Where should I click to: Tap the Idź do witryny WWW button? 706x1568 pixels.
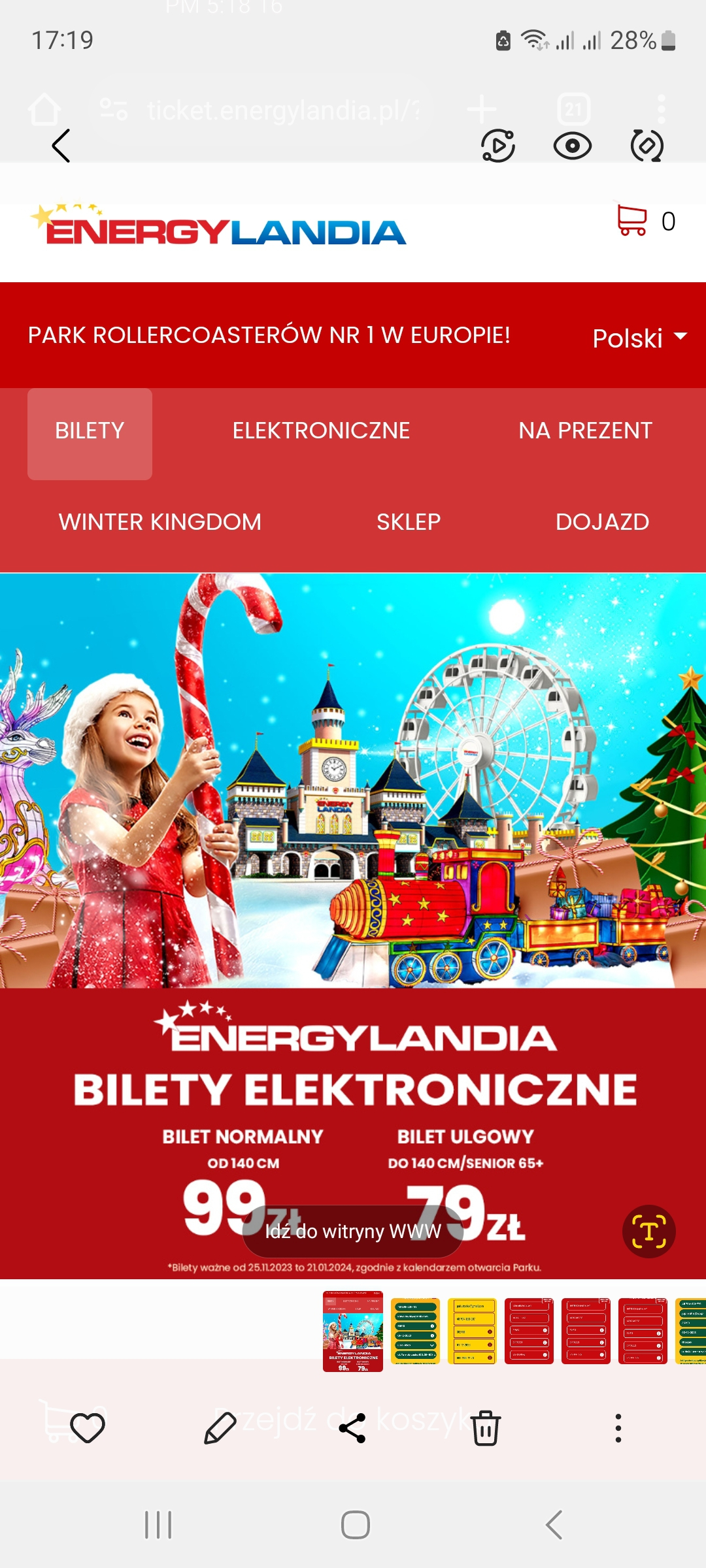tap(353, 1232)
